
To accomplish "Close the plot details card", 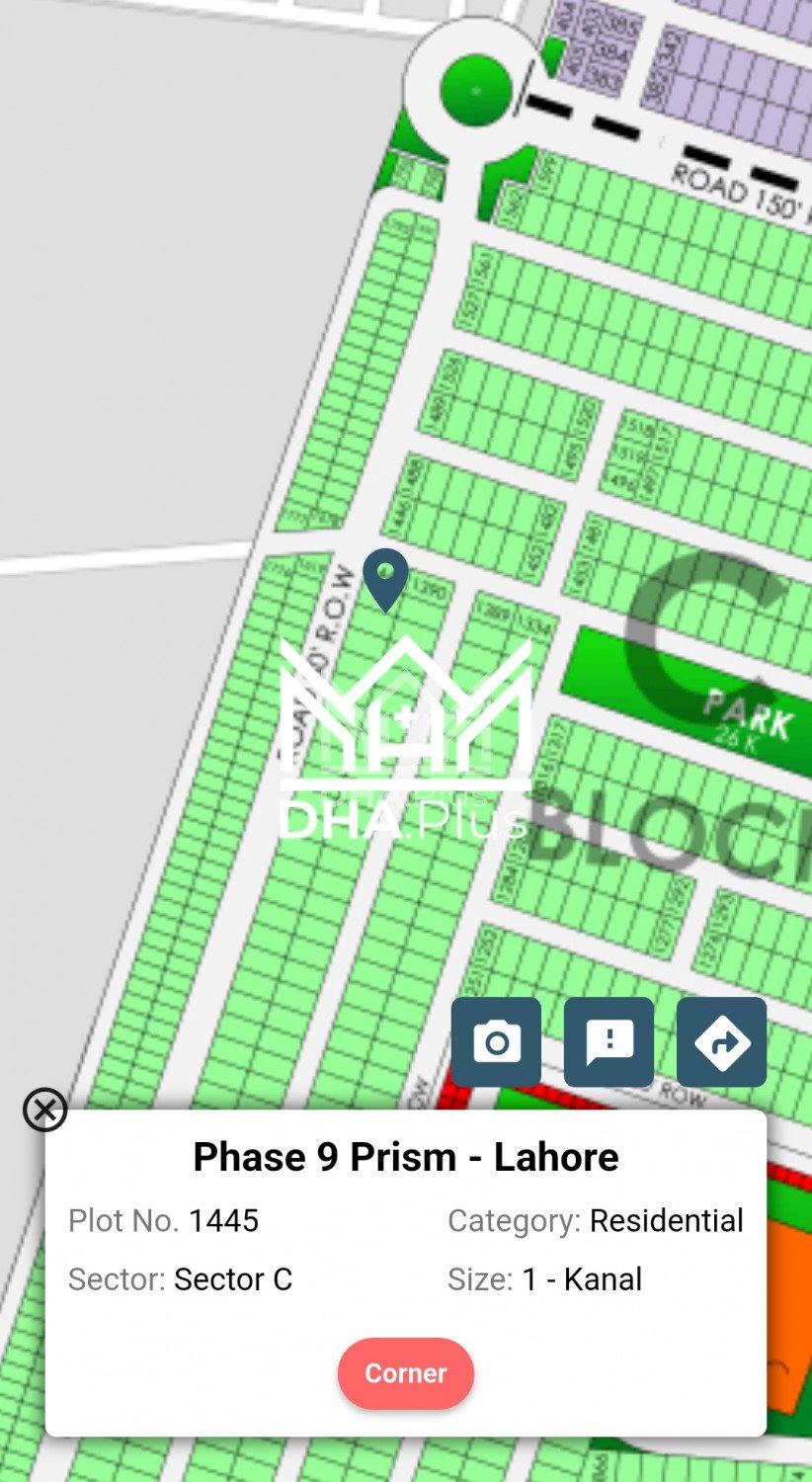I will tap(44, 1110).
